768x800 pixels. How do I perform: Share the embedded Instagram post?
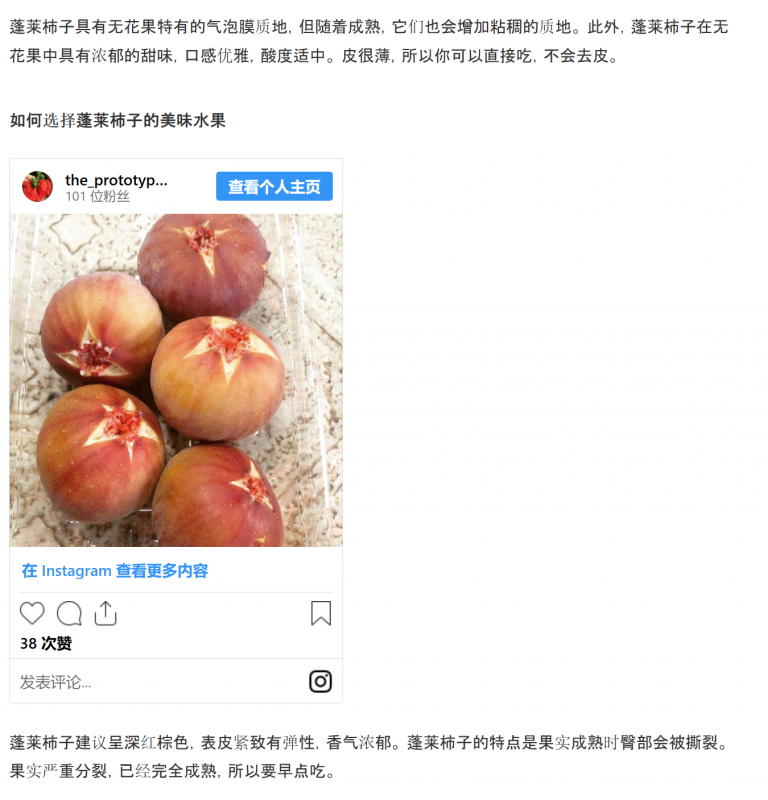[105, 613]
